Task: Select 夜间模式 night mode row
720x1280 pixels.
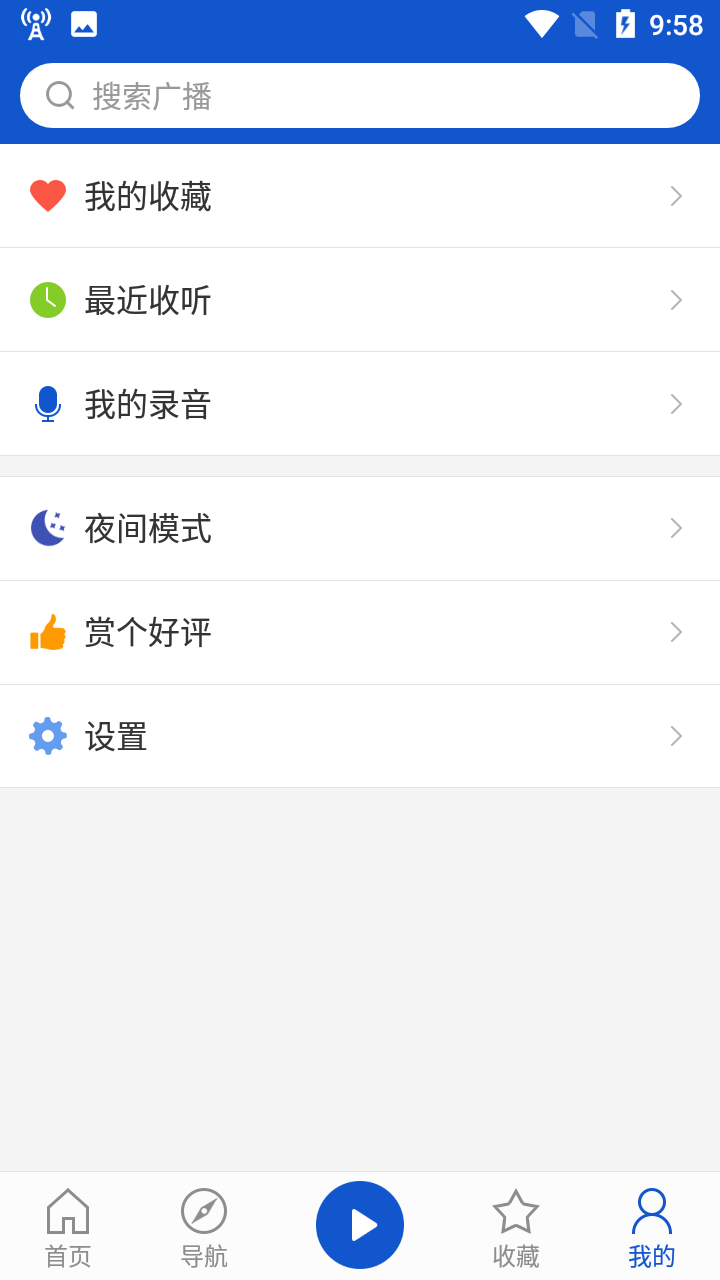Action: coord(360,528)
